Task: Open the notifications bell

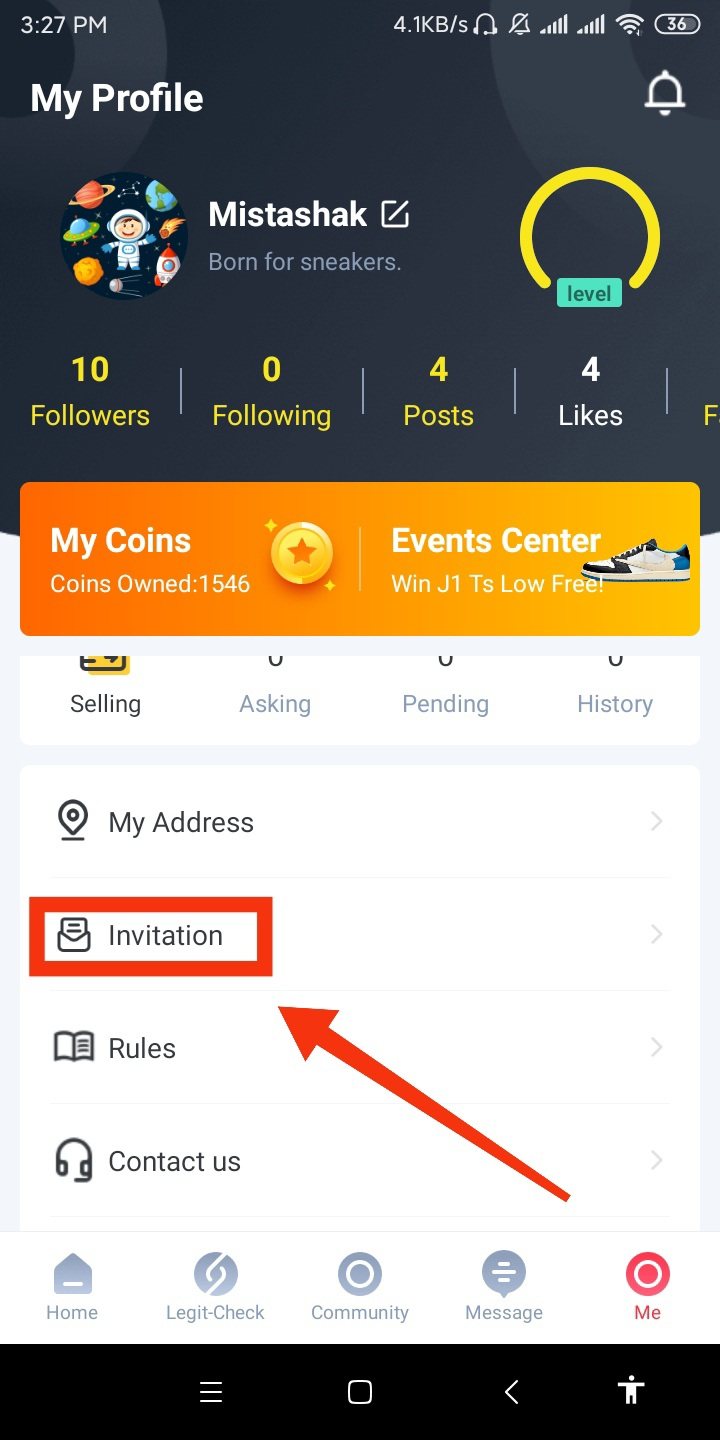Action: [664, 94]
